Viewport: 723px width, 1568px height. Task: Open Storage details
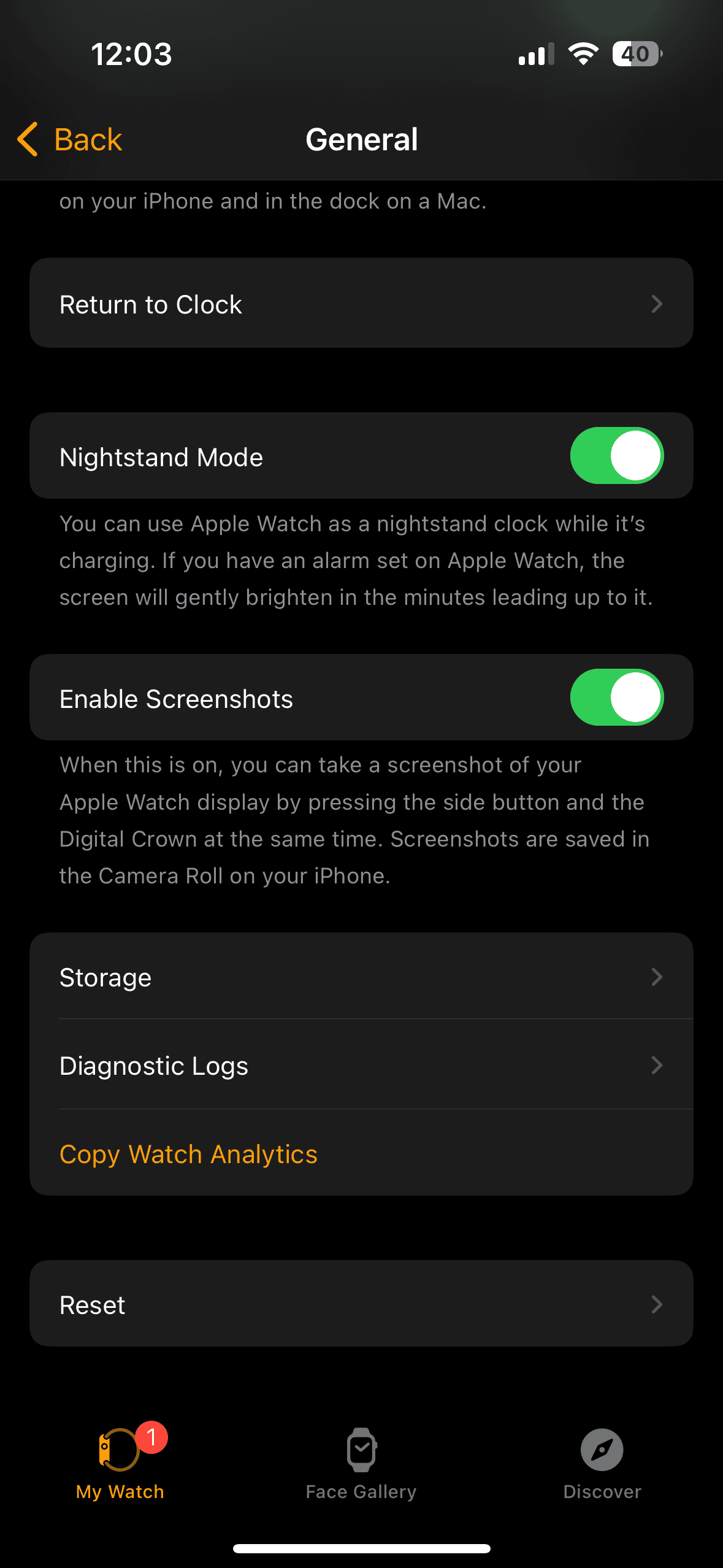tap(361, 977)
